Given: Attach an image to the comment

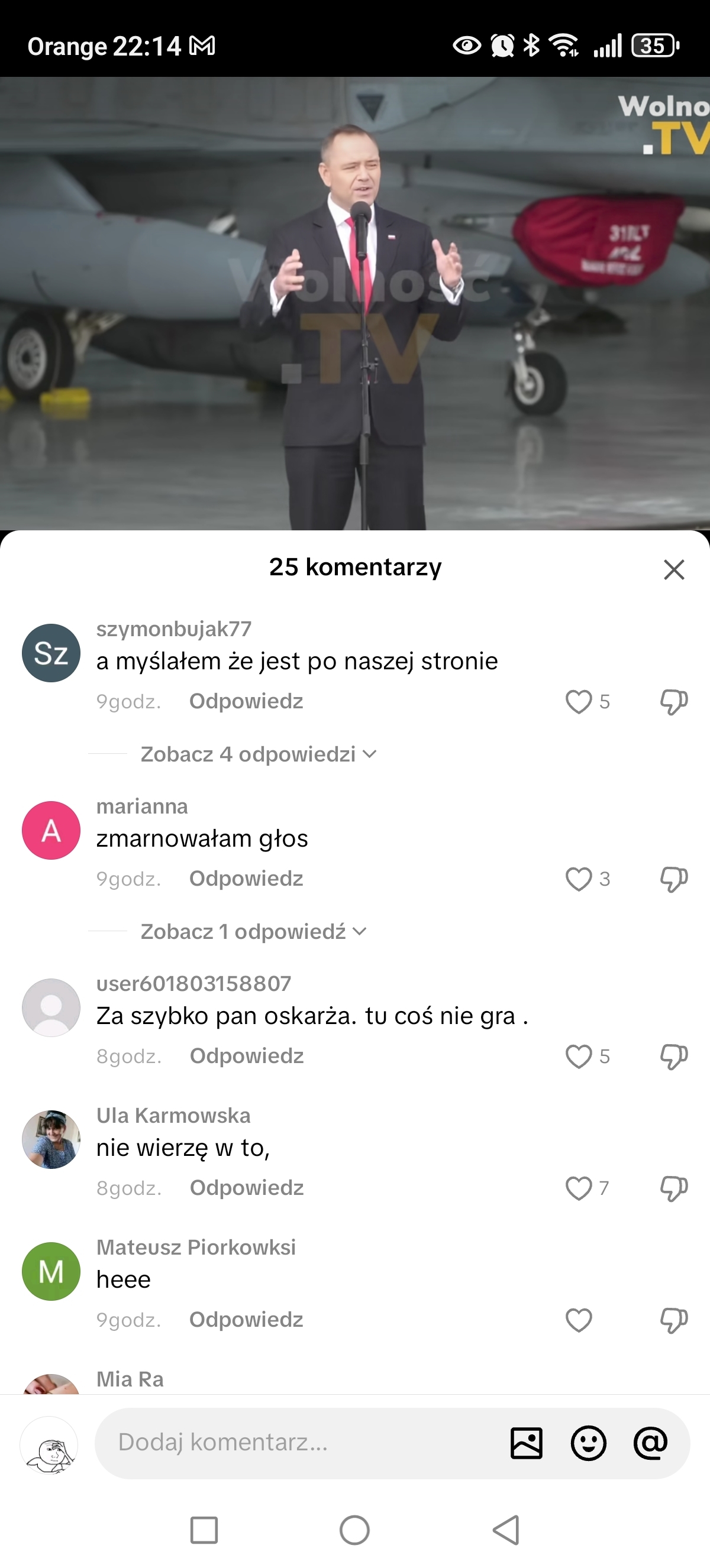Looking at the screenshot, I should tap(526, 1443).
